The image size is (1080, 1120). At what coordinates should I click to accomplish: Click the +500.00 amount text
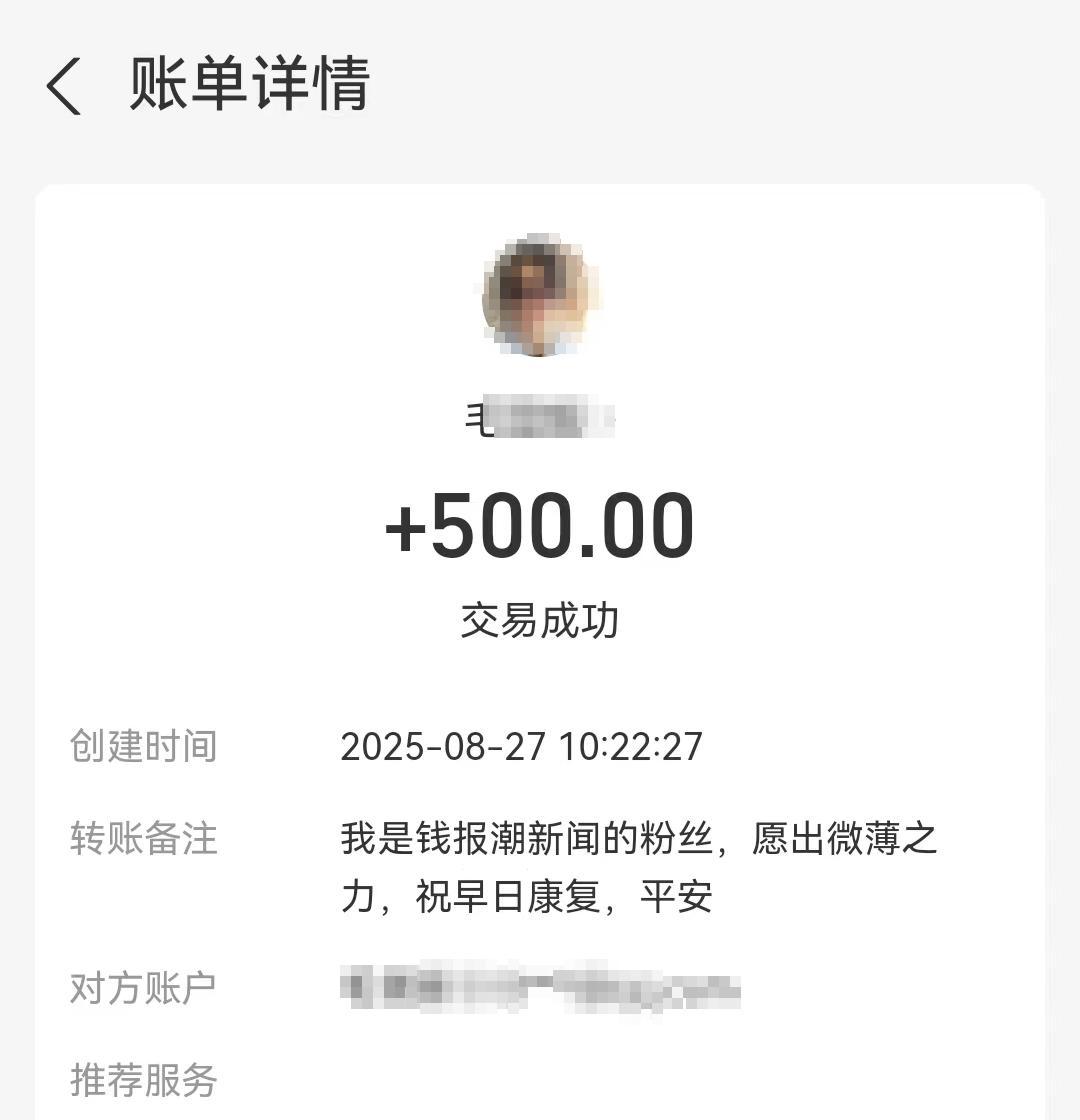pos(540,523)
